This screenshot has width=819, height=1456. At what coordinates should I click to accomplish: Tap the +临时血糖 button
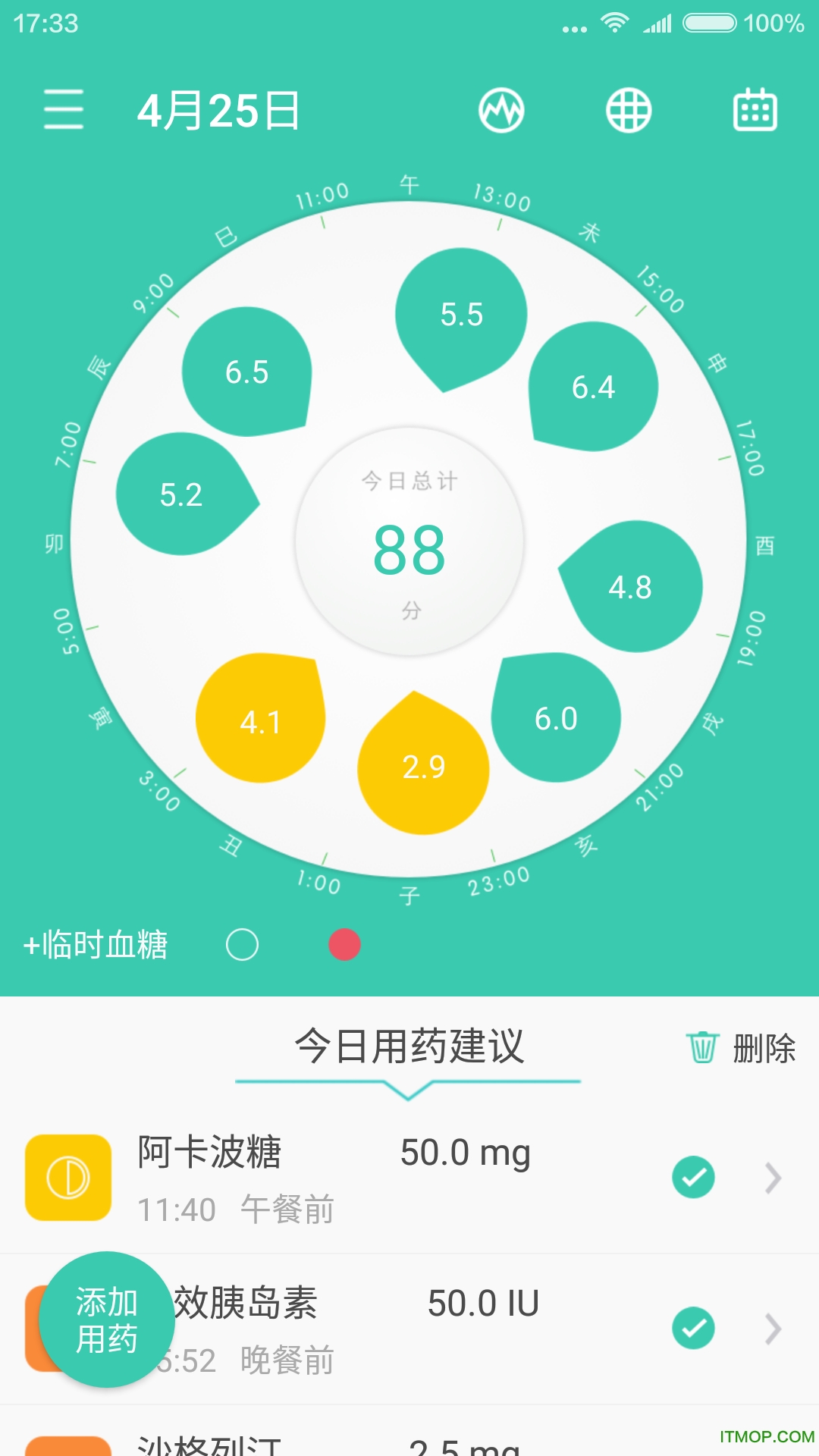click(95, 946)
